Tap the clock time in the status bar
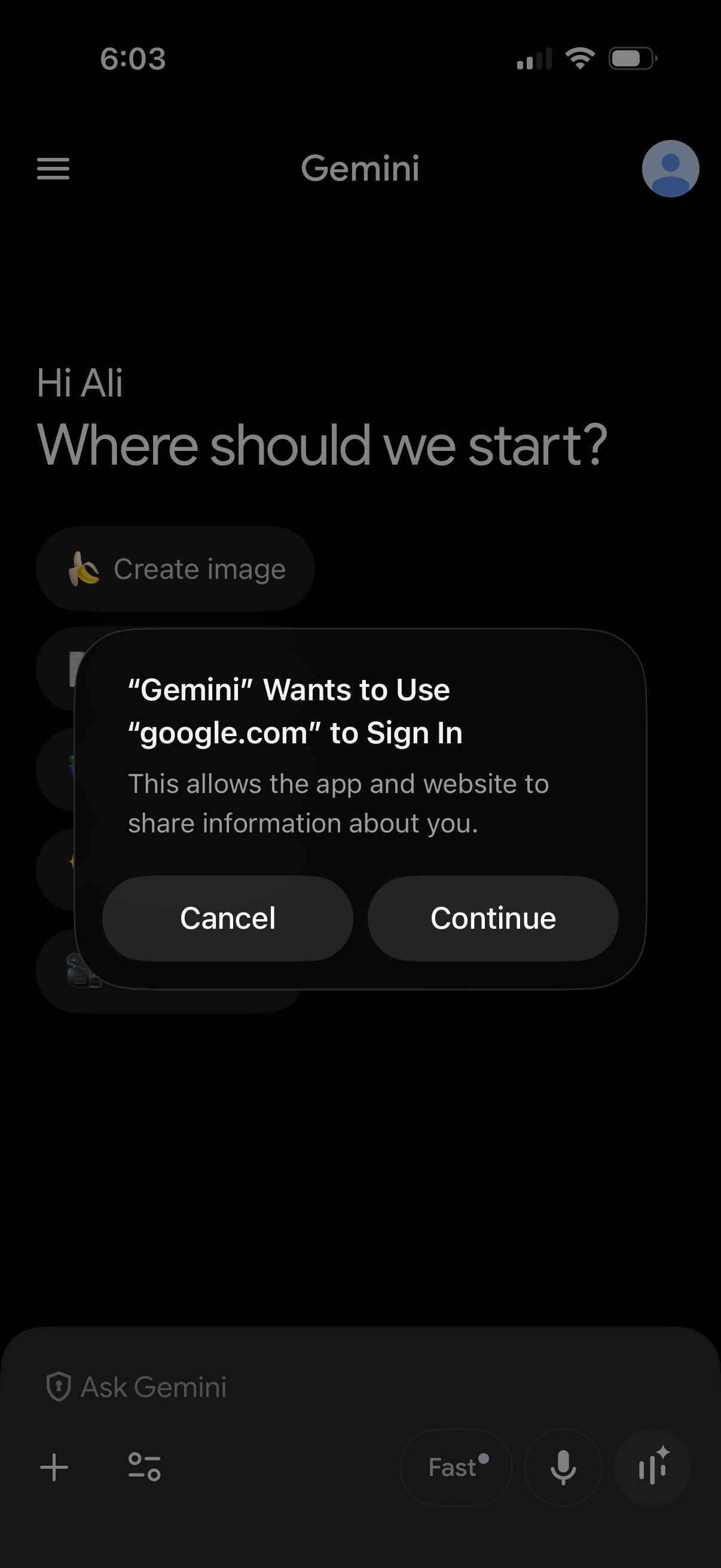 (133, 58)
